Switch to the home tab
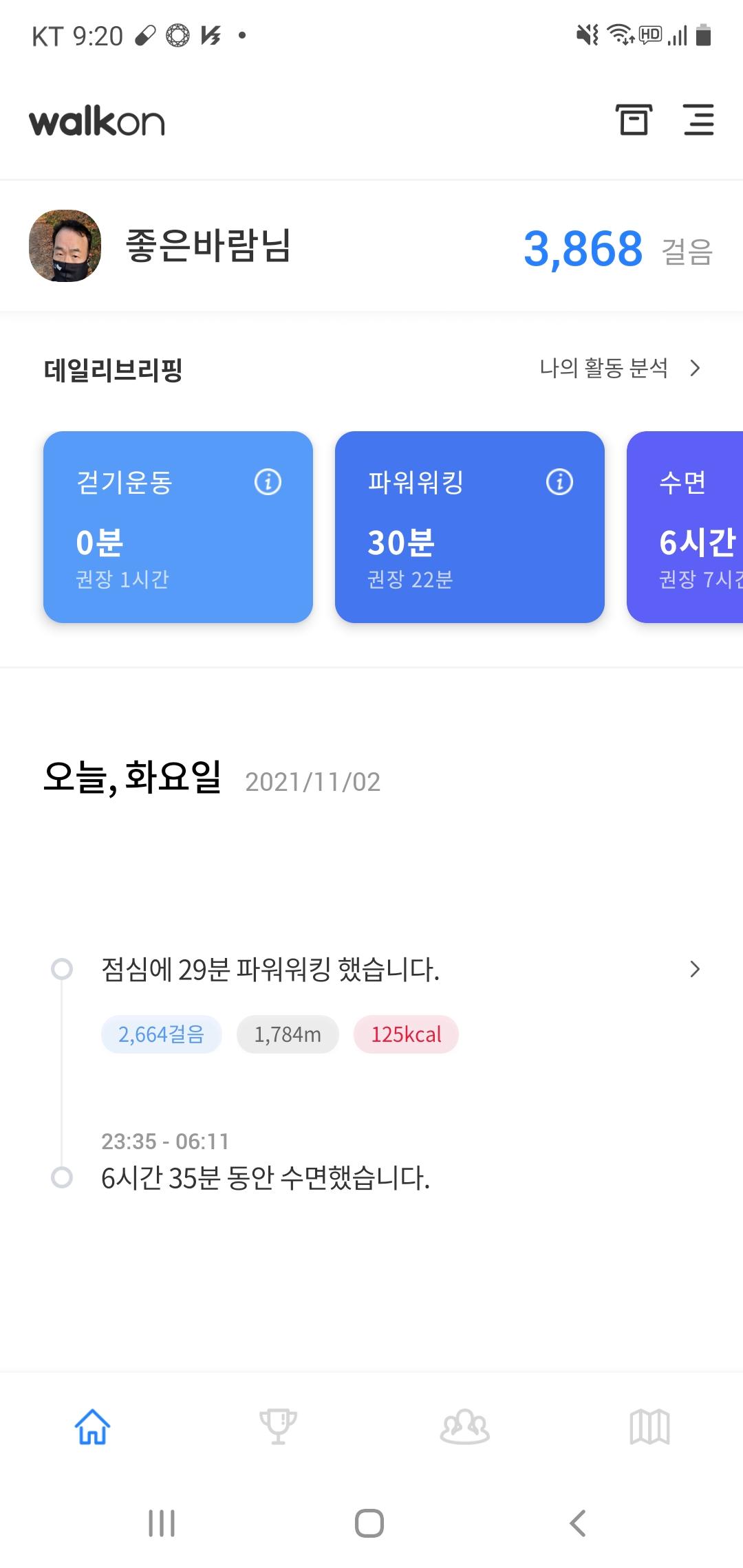The height and width of the screenshot is (1568, 743). pos(93,1426)
